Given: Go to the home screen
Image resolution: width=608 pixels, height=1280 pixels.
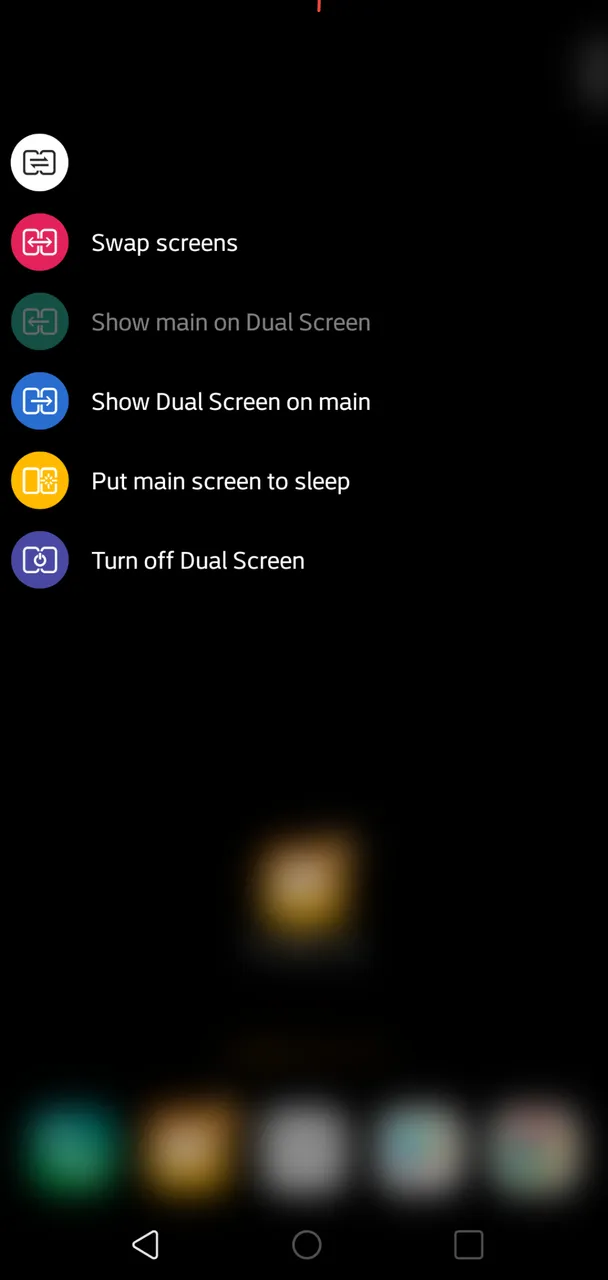Looking at the screenshot, I should (x=306, y=1244).
